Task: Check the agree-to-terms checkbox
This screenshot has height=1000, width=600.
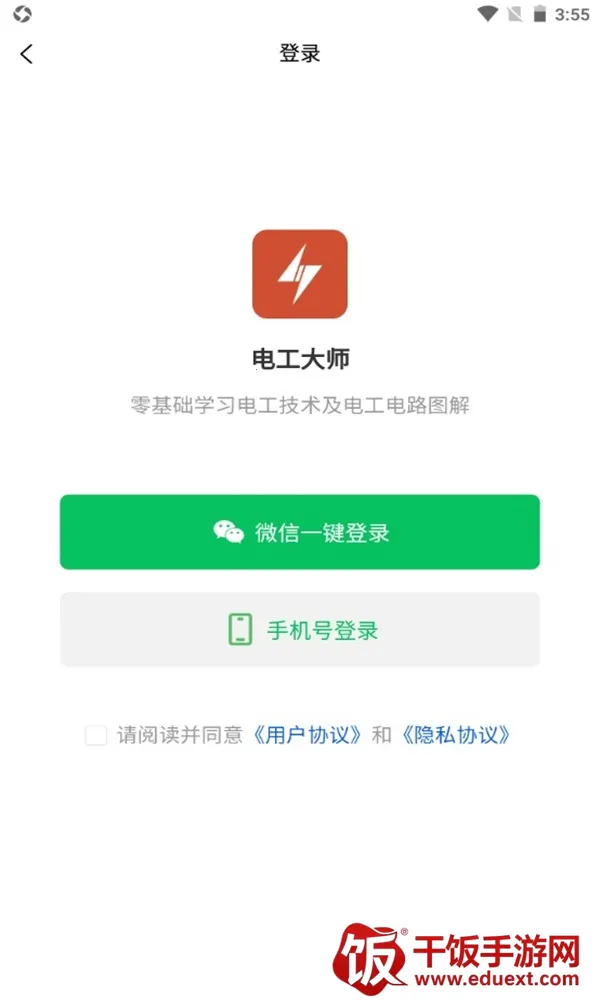Action: coord(96,736)
